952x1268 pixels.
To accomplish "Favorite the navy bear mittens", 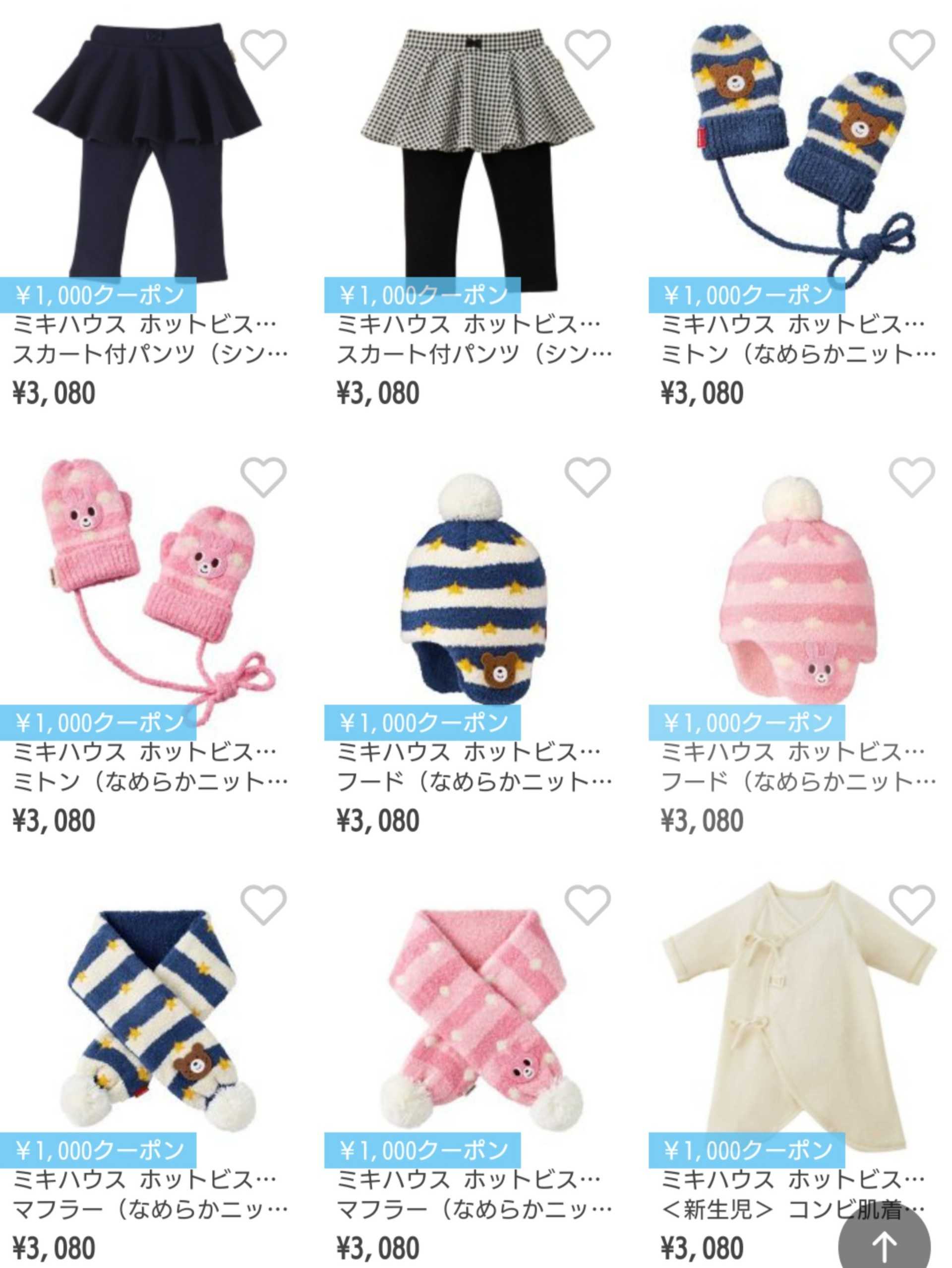I will [x=911, y=50].
